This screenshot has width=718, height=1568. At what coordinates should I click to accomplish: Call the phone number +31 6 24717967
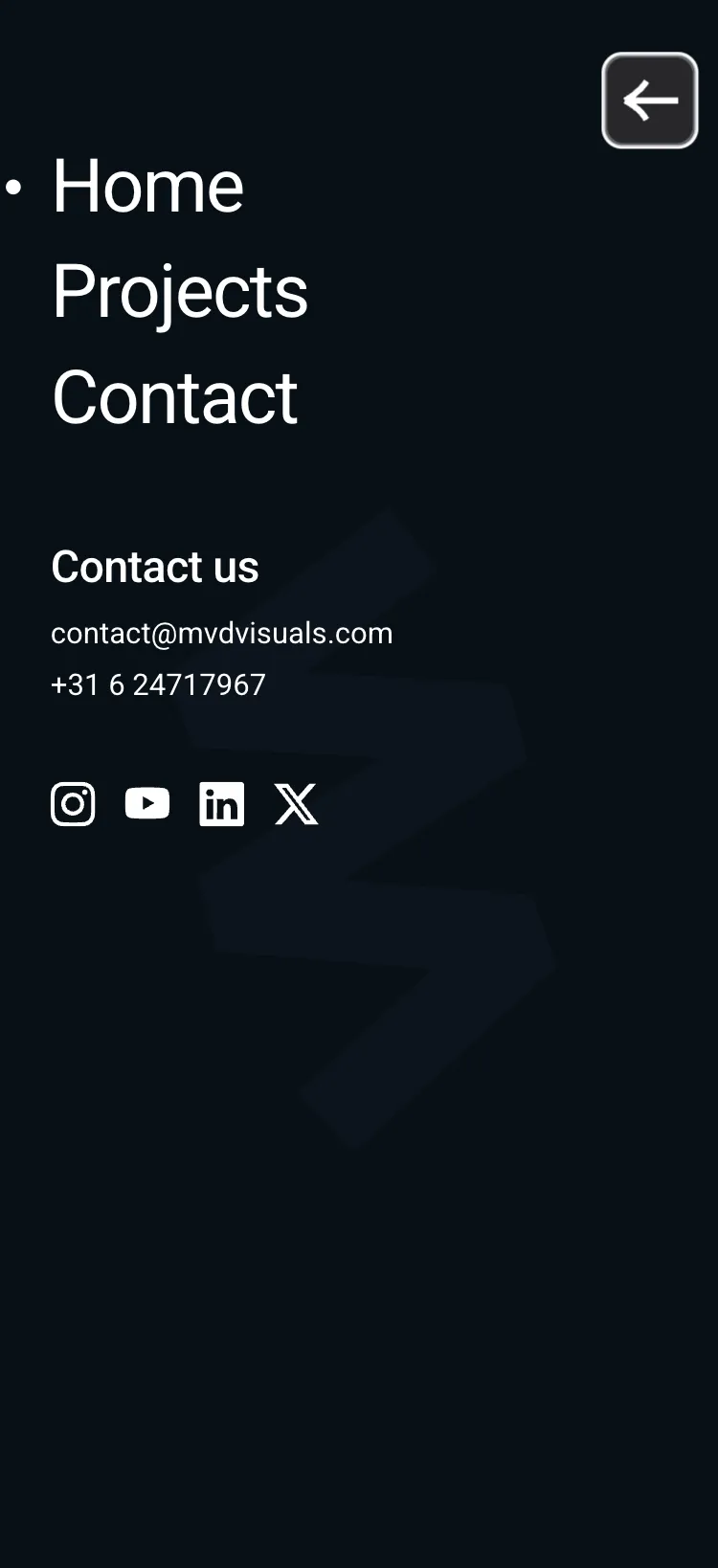158,684
